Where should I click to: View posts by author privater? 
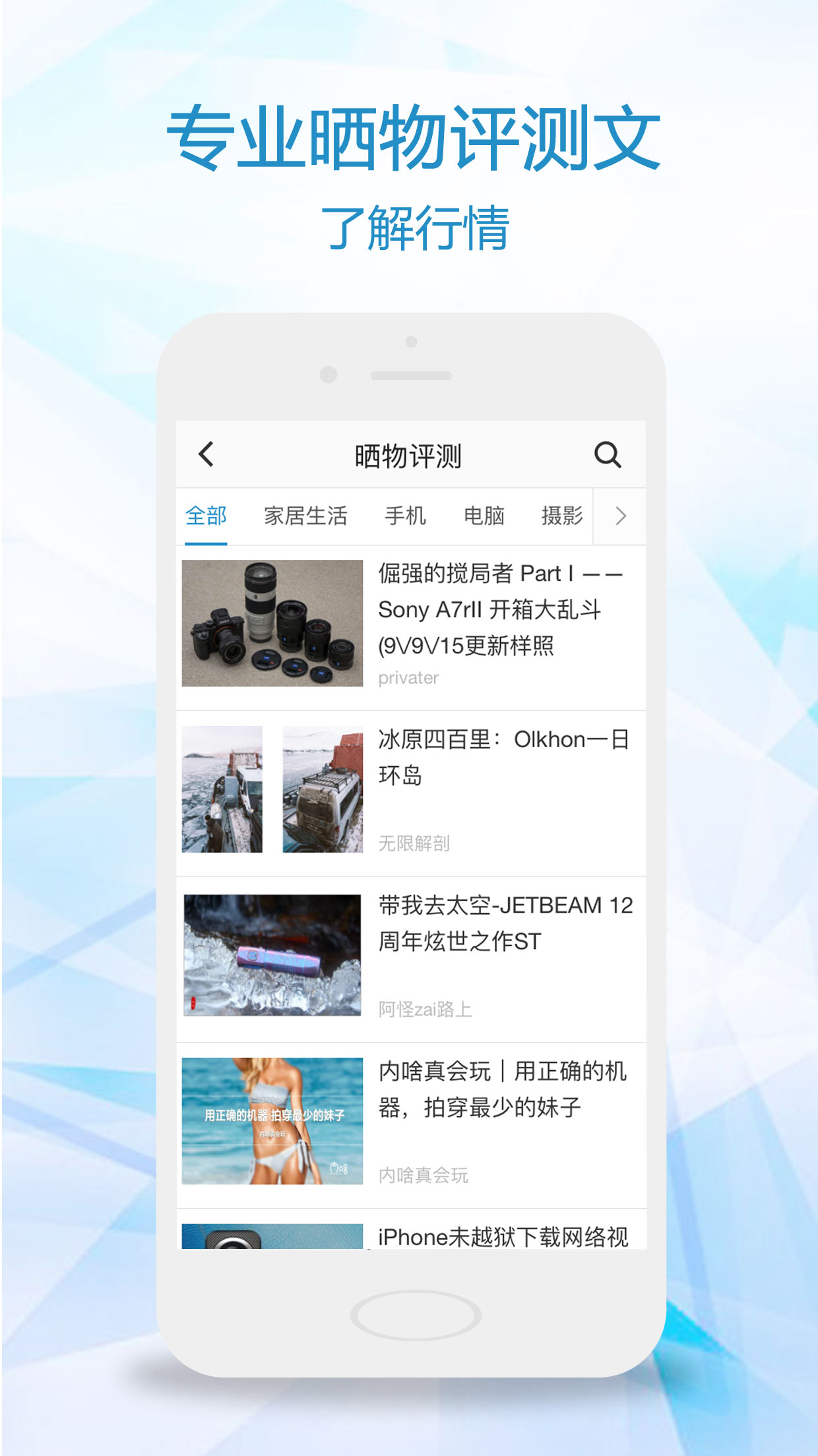[x=409, y=678]
